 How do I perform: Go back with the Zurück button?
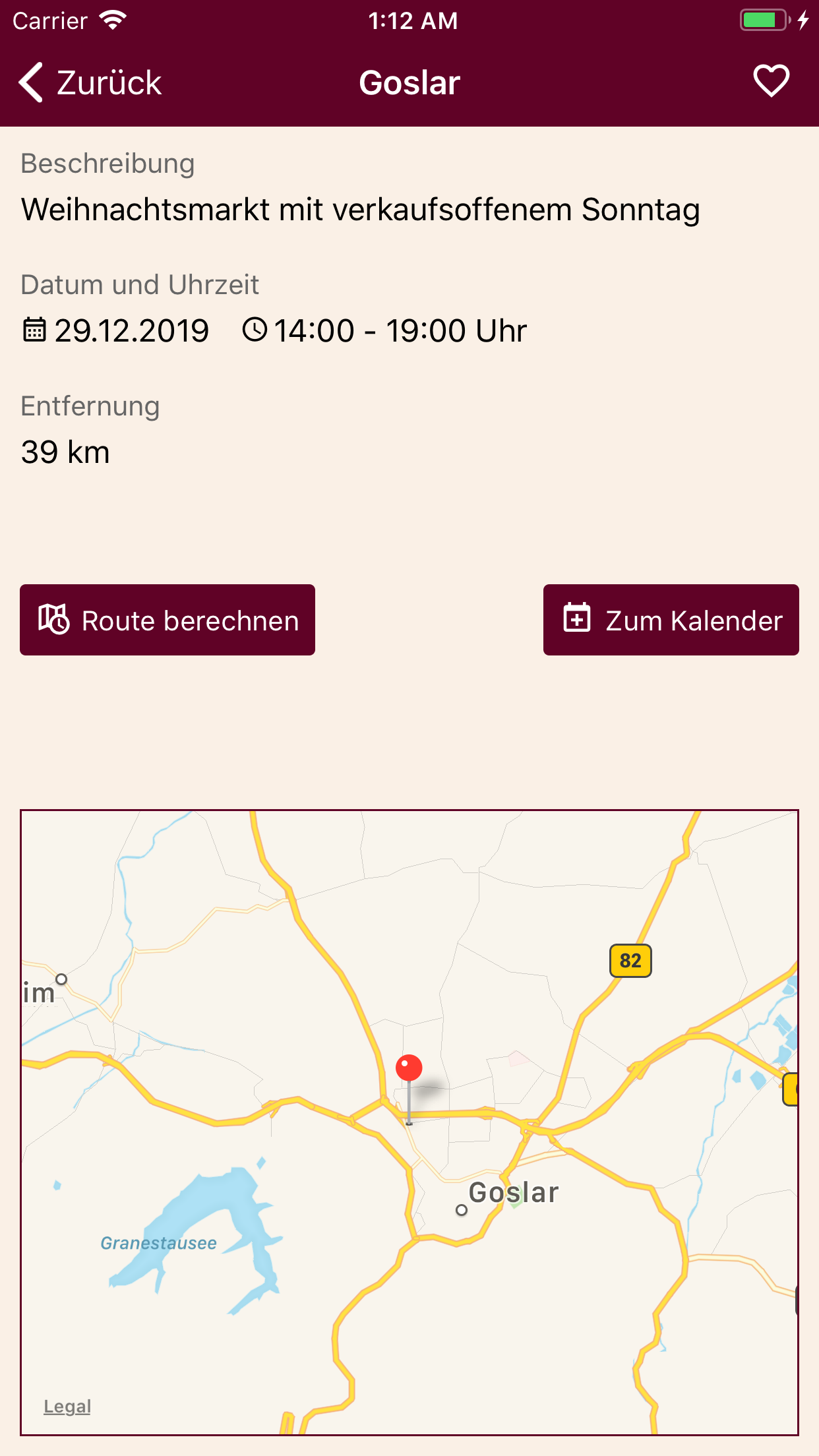[90, 83]
